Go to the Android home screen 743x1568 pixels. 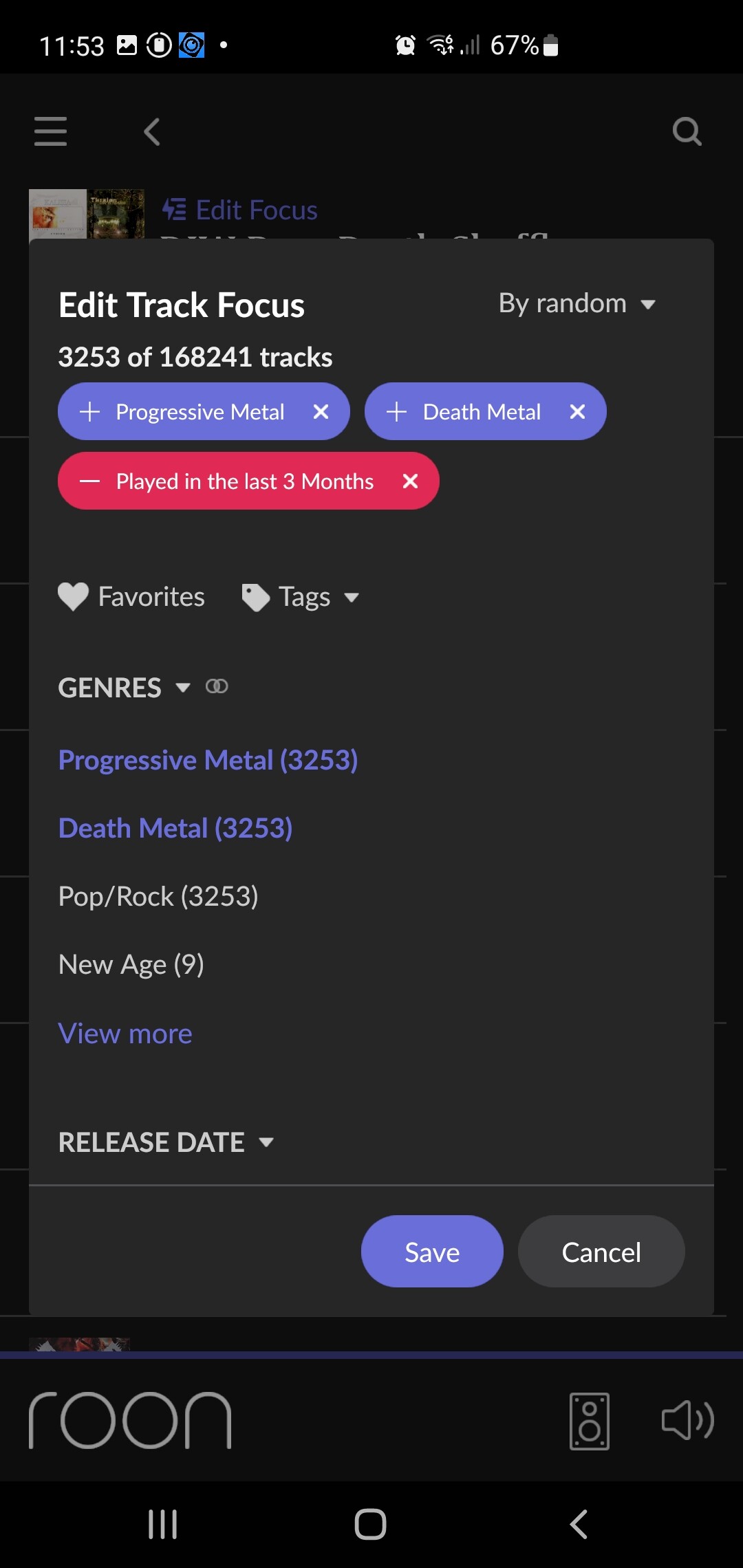click(x=370, y=1524)
